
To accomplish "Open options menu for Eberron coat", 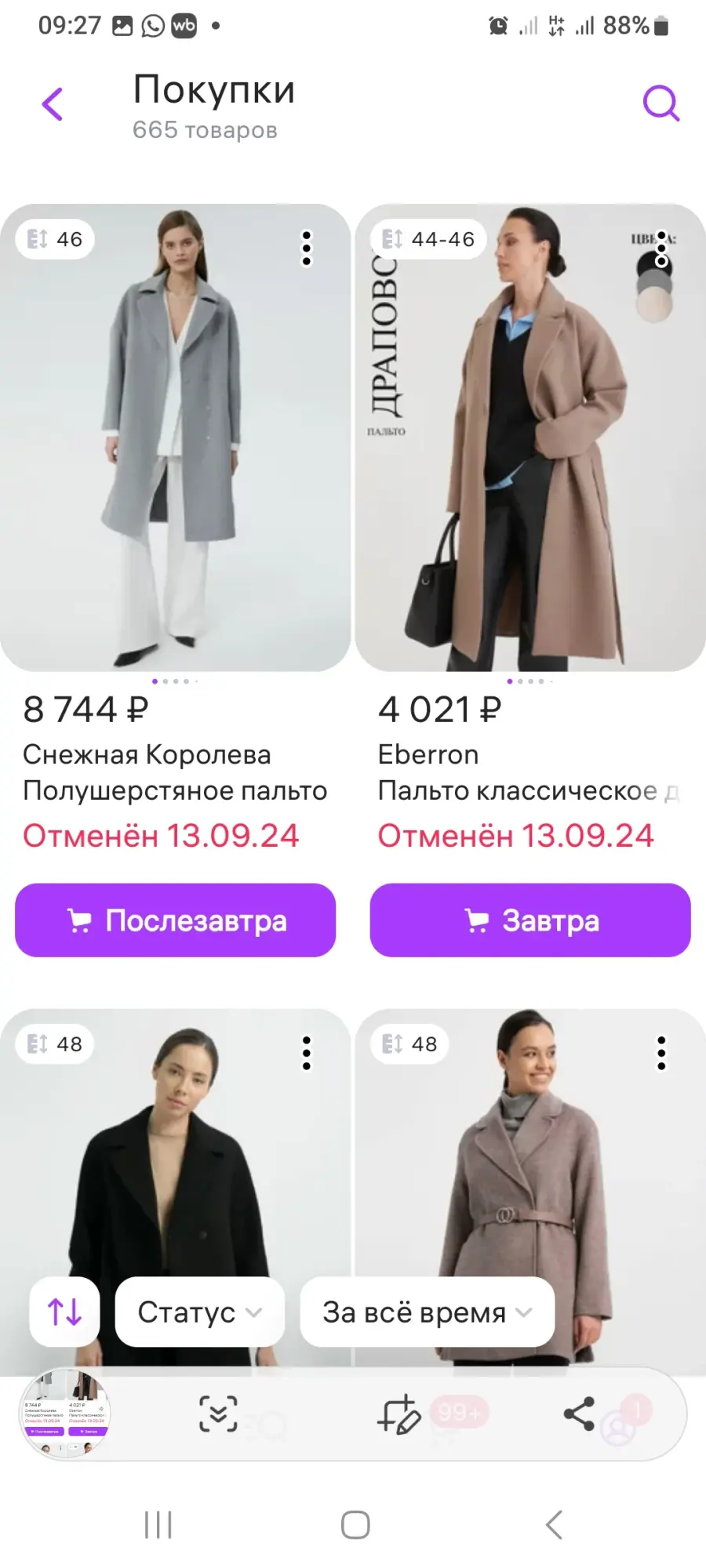I will coord(661,249).
